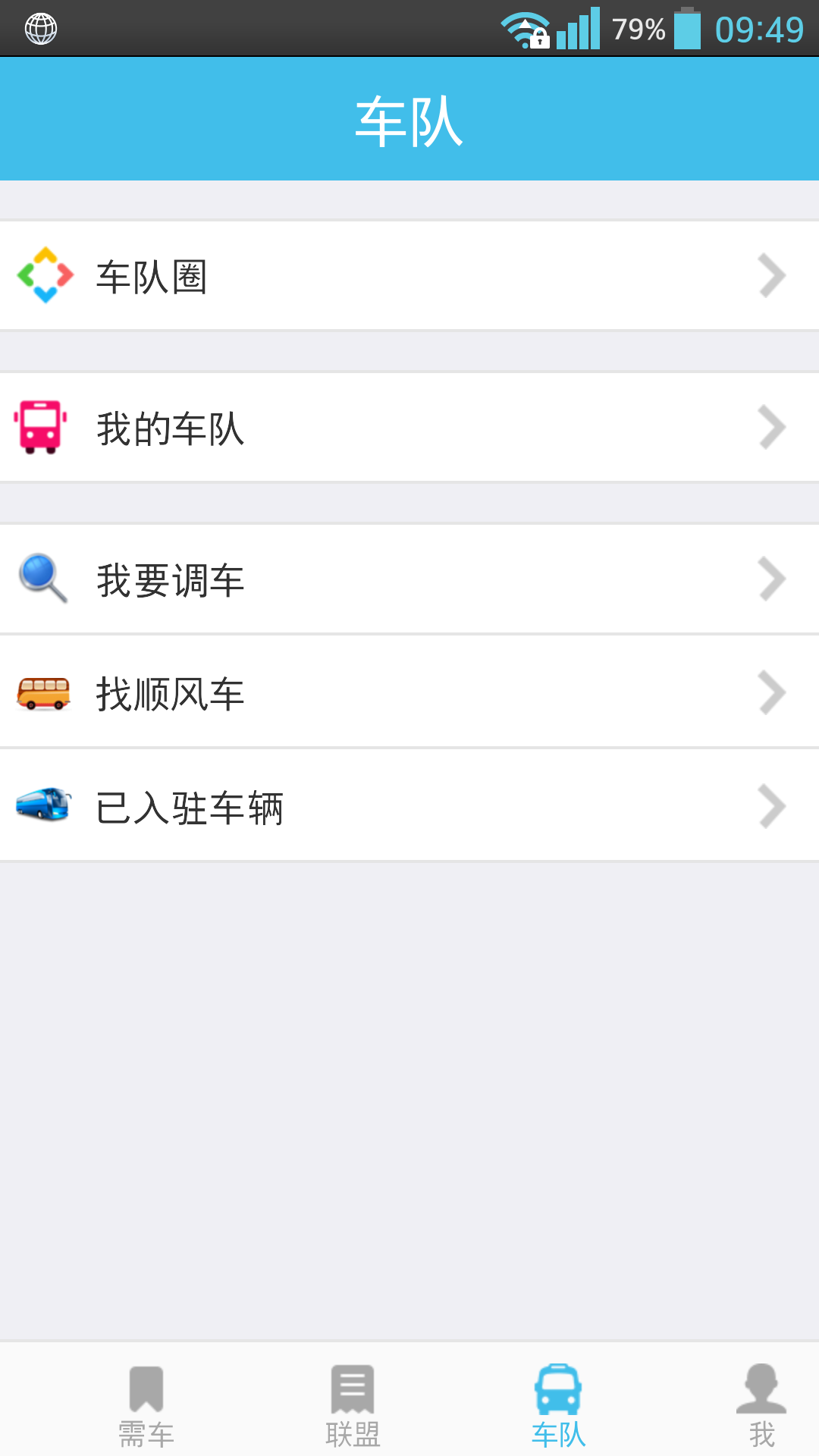View 已入驻车辆 list

coord(409,806)
